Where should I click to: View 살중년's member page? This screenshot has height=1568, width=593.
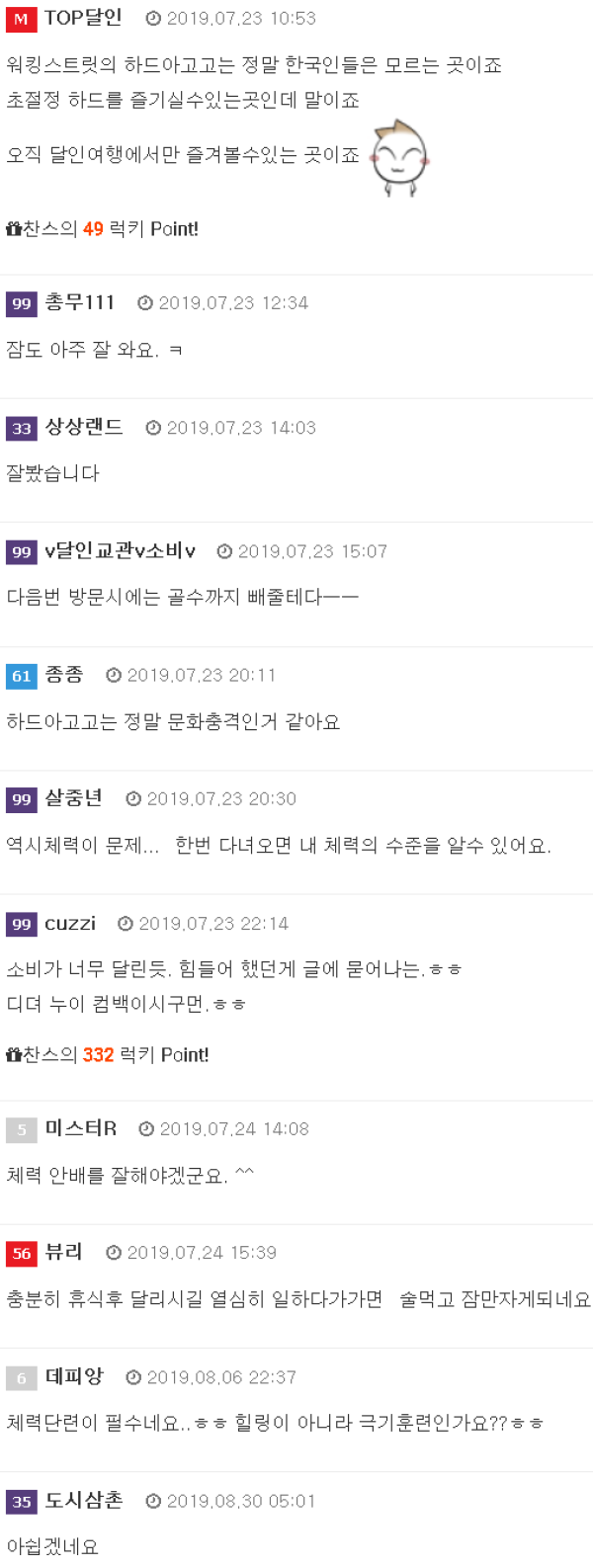[74, 798]
